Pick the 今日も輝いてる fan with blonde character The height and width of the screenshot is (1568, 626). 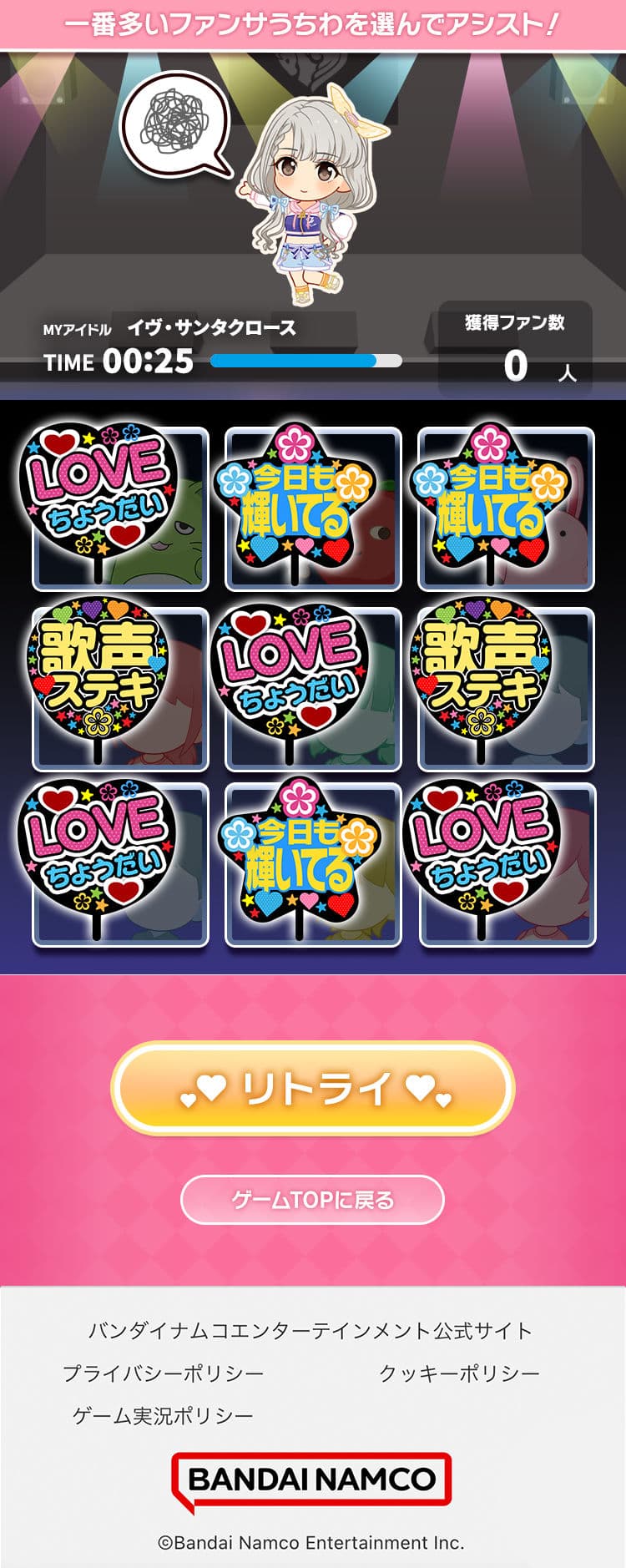click(313, 864)
